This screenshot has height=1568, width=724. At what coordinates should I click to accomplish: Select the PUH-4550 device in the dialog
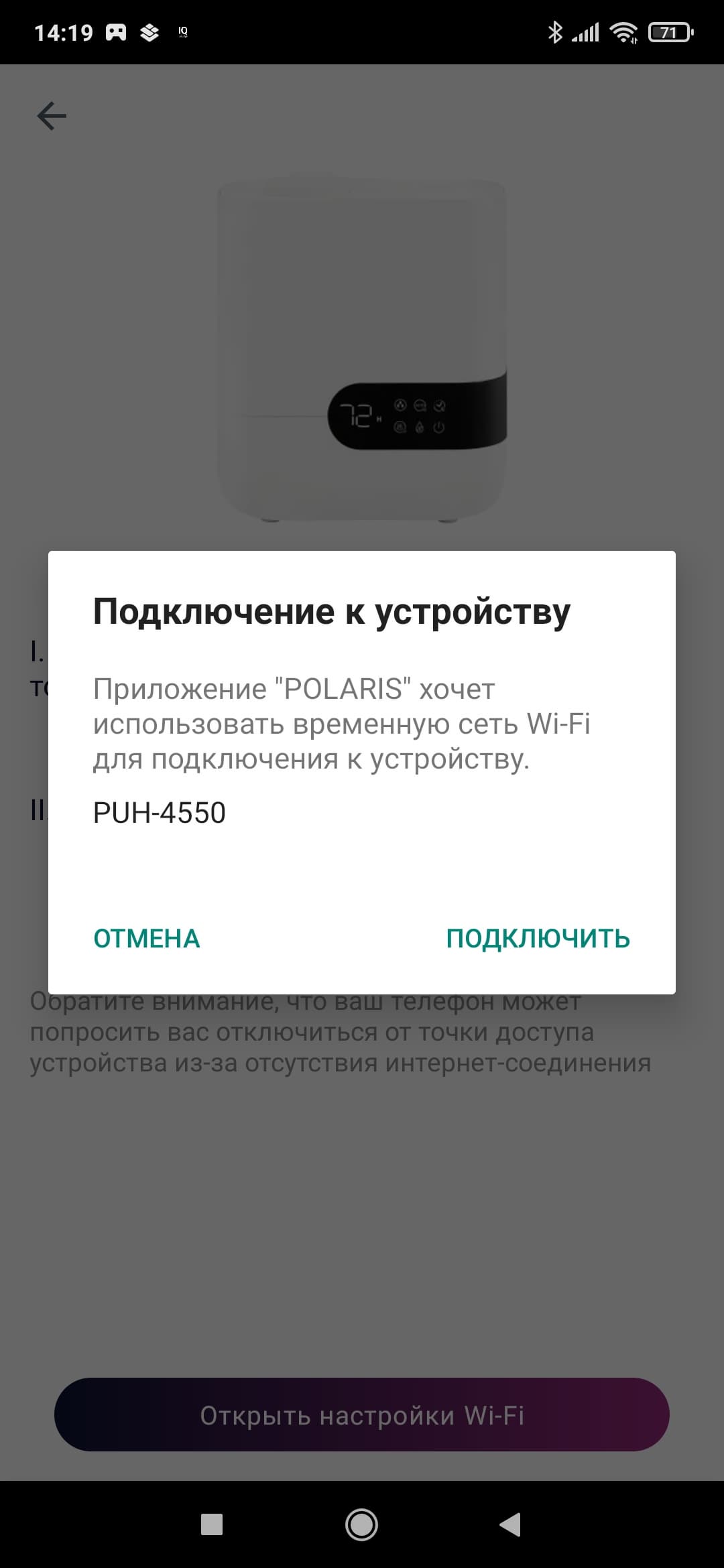pos(160,813)
